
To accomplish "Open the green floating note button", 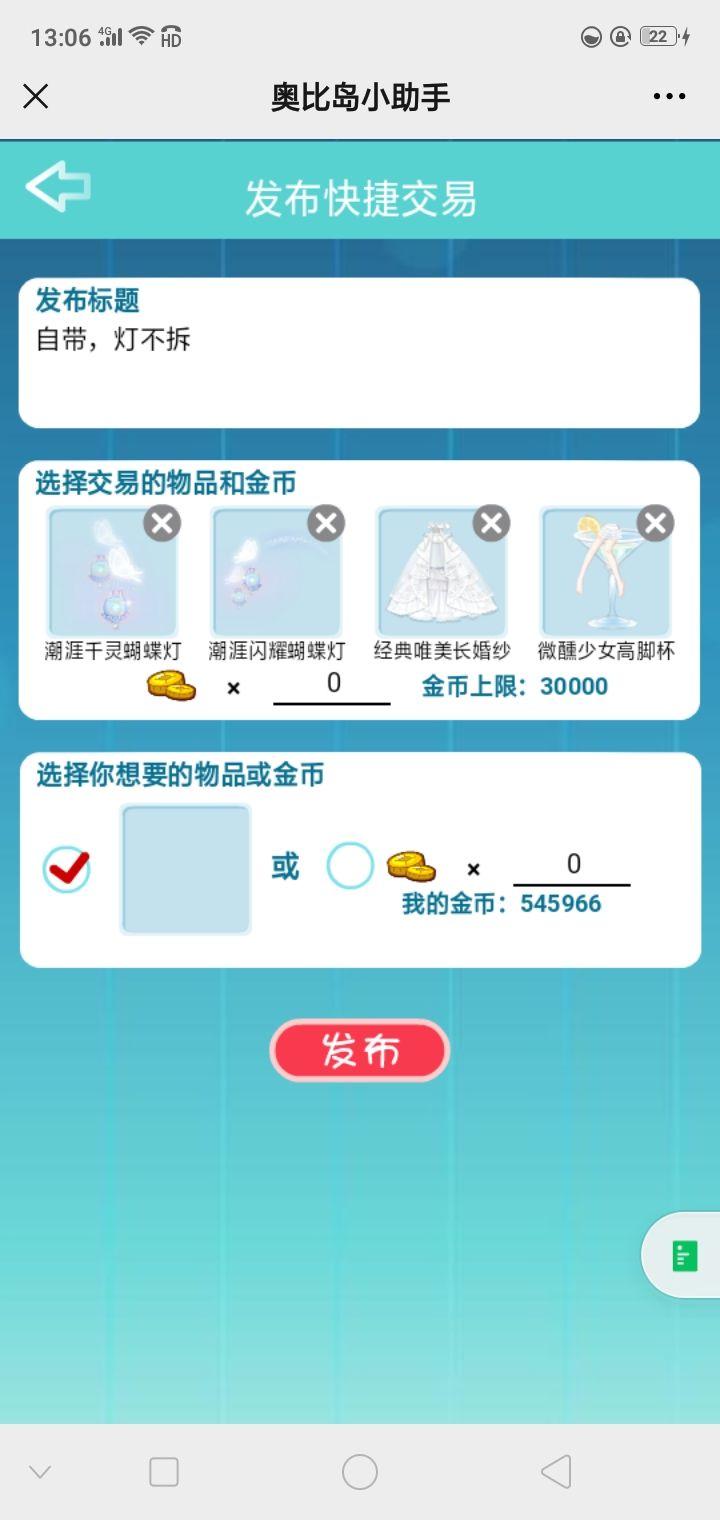I will [685, 1256].
